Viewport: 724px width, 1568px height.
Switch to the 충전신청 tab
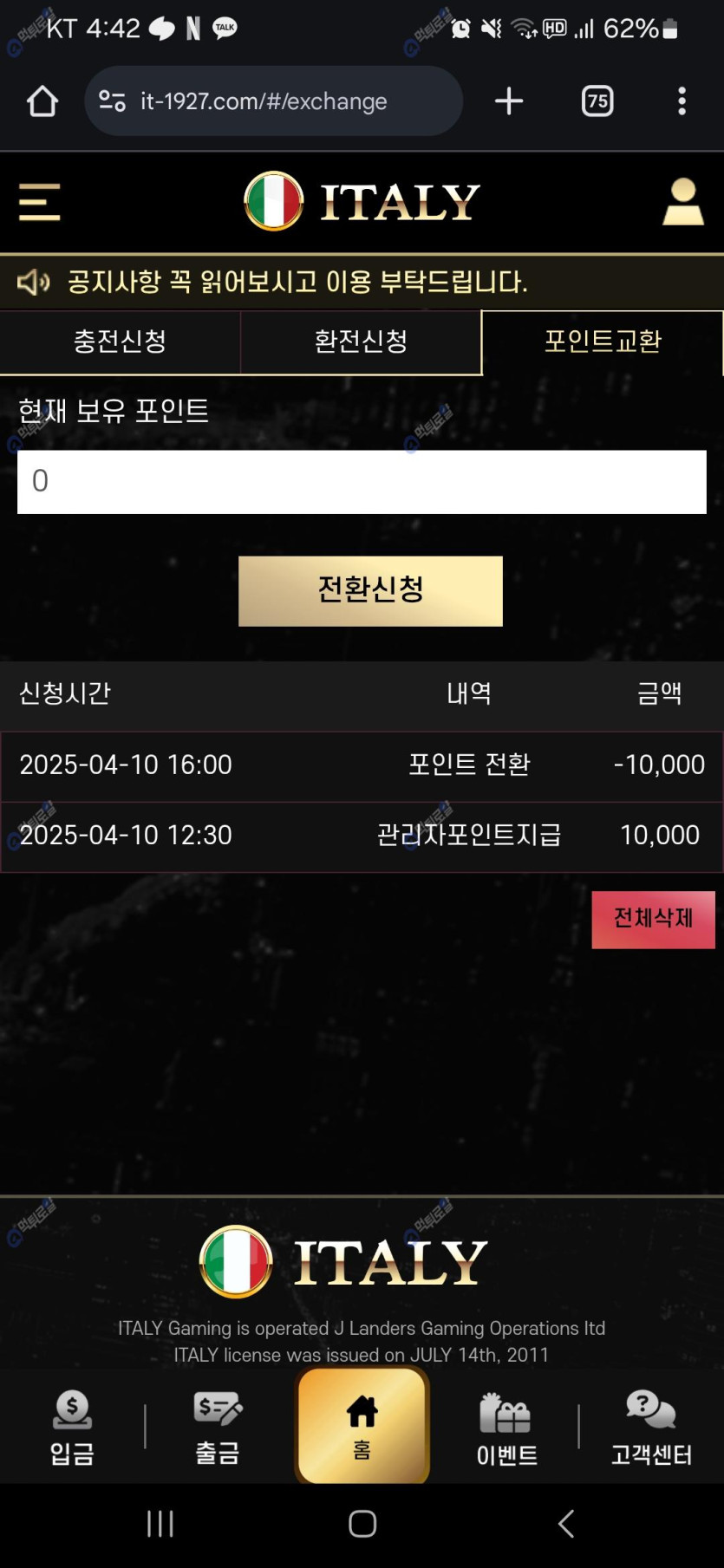tap(120, 342)
